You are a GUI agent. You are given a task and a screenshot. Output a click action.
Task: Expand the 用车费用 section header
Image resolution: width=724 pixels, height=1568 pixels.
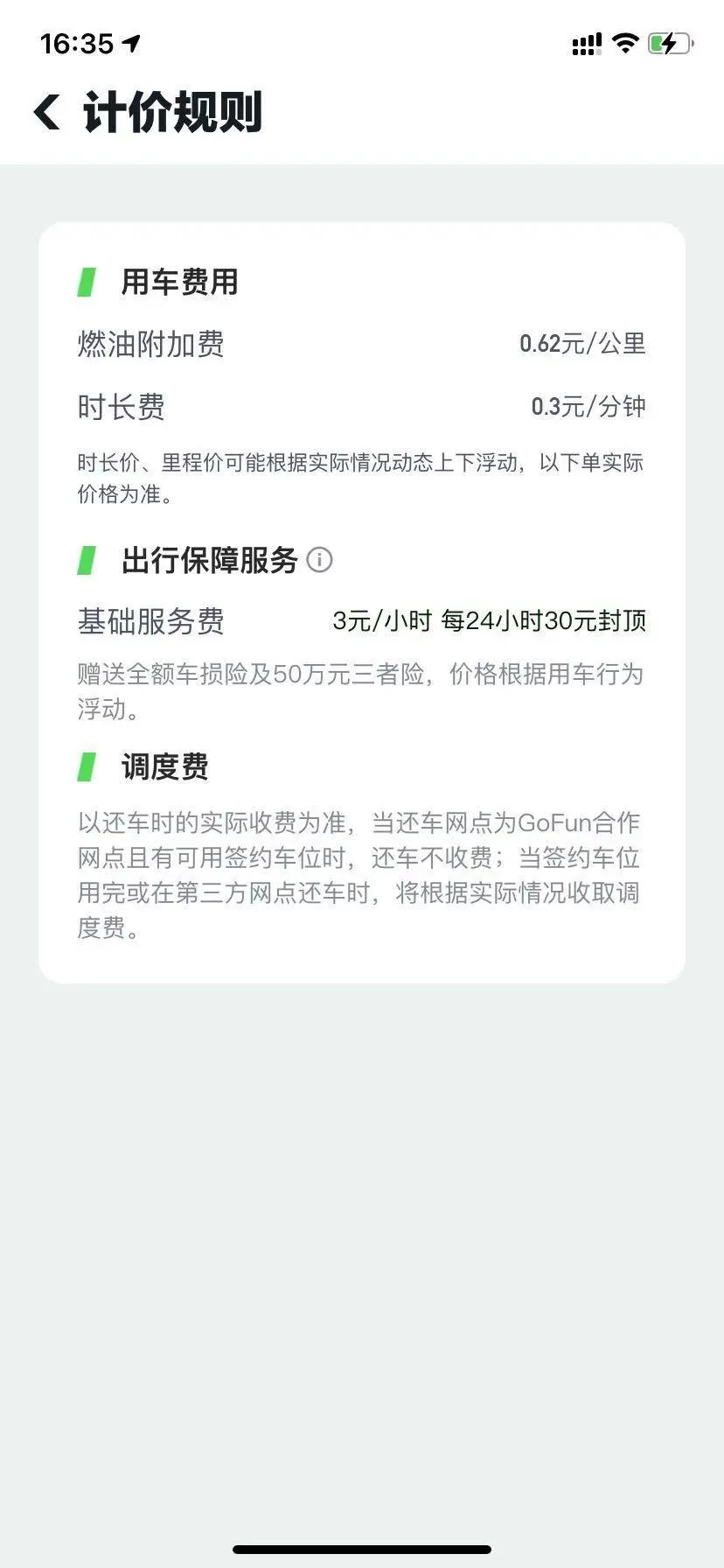click(178, 282)
